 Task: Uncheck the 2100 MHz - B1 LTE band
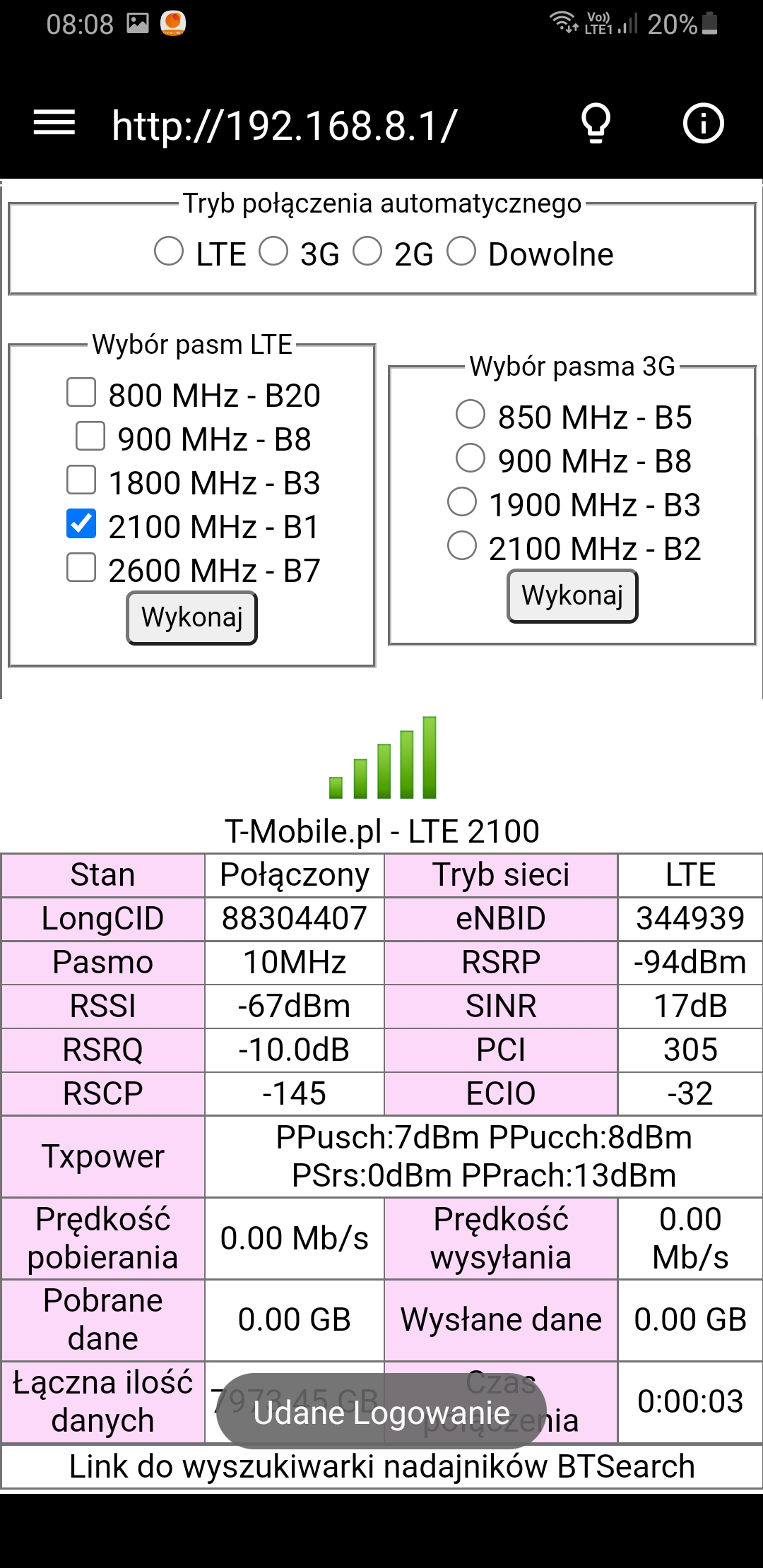[x=81, y=524]
